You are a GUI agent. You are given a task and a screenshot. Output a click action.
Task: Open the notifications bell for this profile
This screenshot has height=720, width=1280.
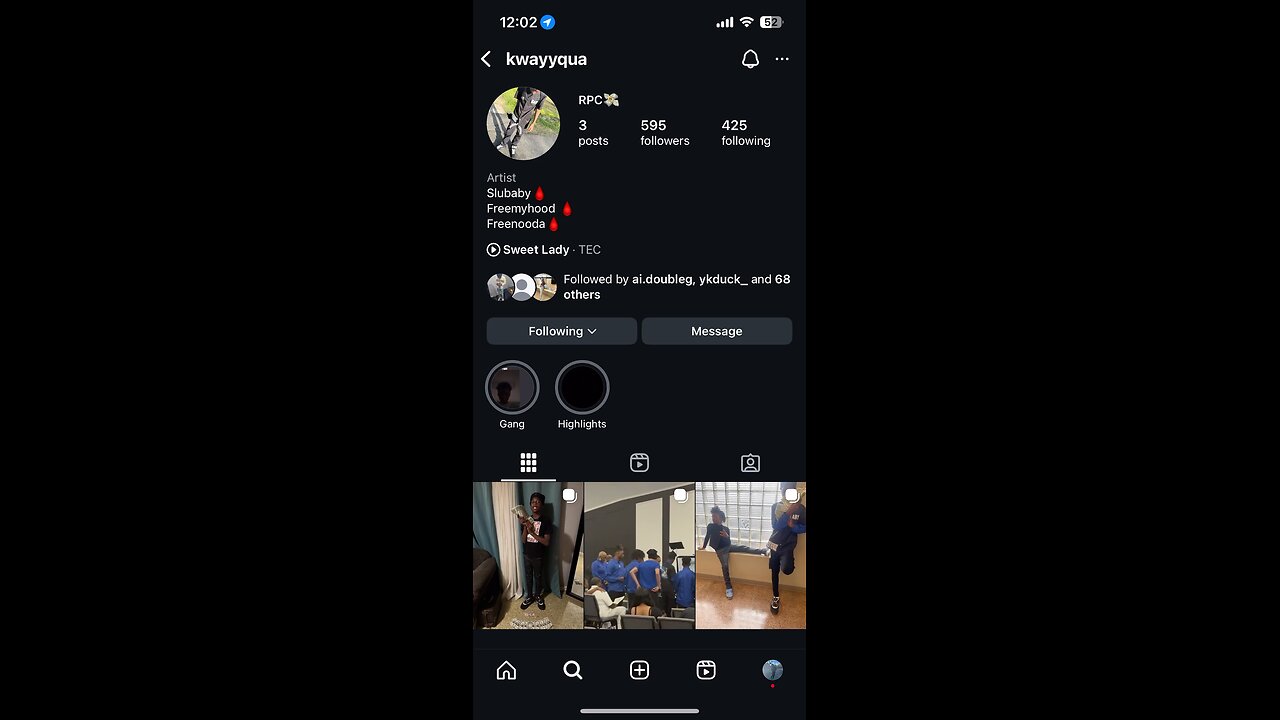point(750,59)
